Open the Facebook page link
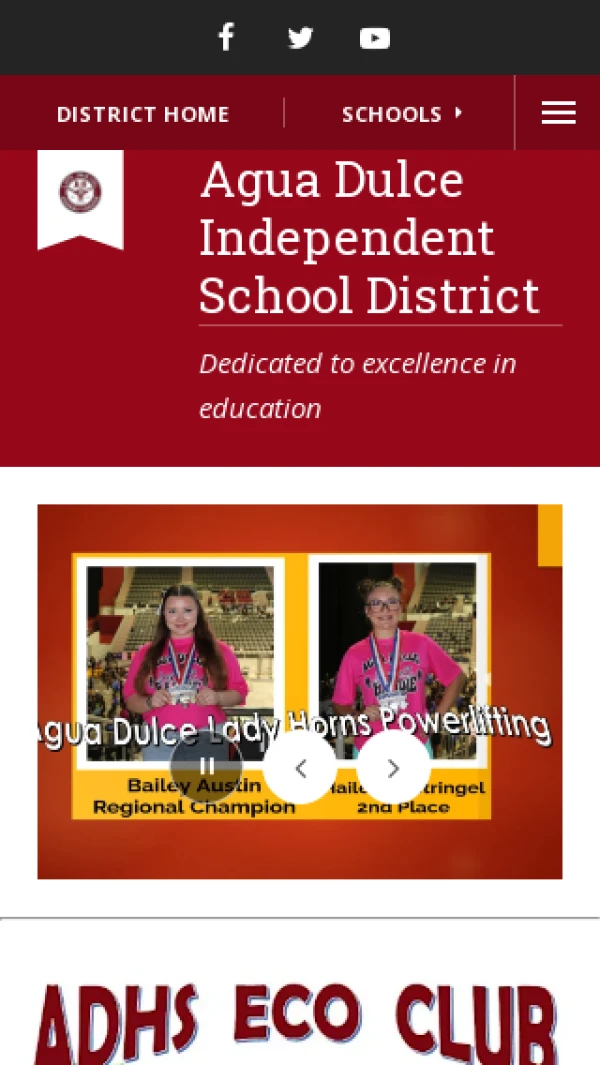This screenshot has height=1065, width=600. tap(226, 38)
